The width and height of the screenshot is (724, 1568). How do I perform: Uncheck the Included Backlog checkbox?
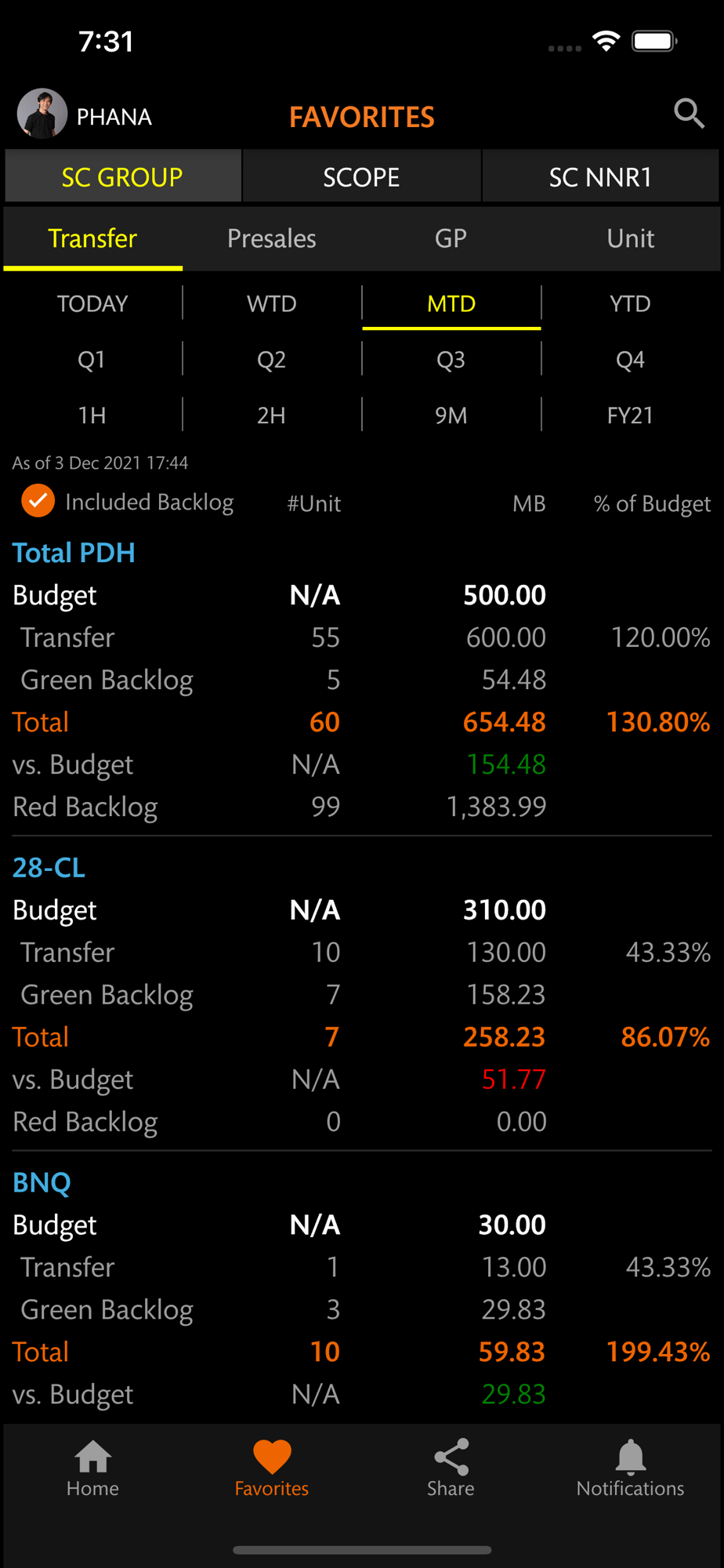tap(38, 501)
